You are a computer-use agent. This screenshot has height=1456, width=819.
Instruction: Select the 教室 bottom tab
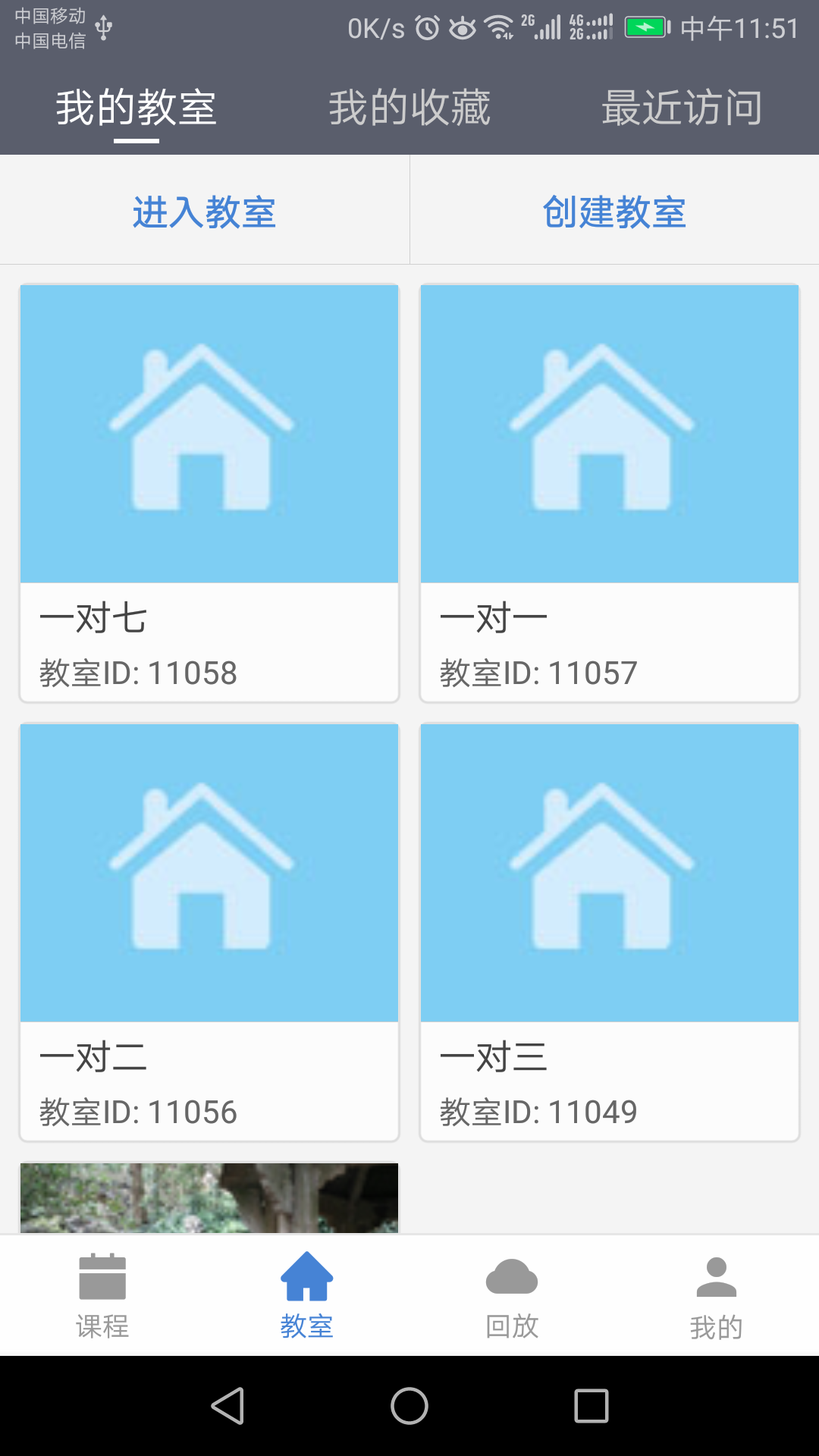pos(307,1295)
